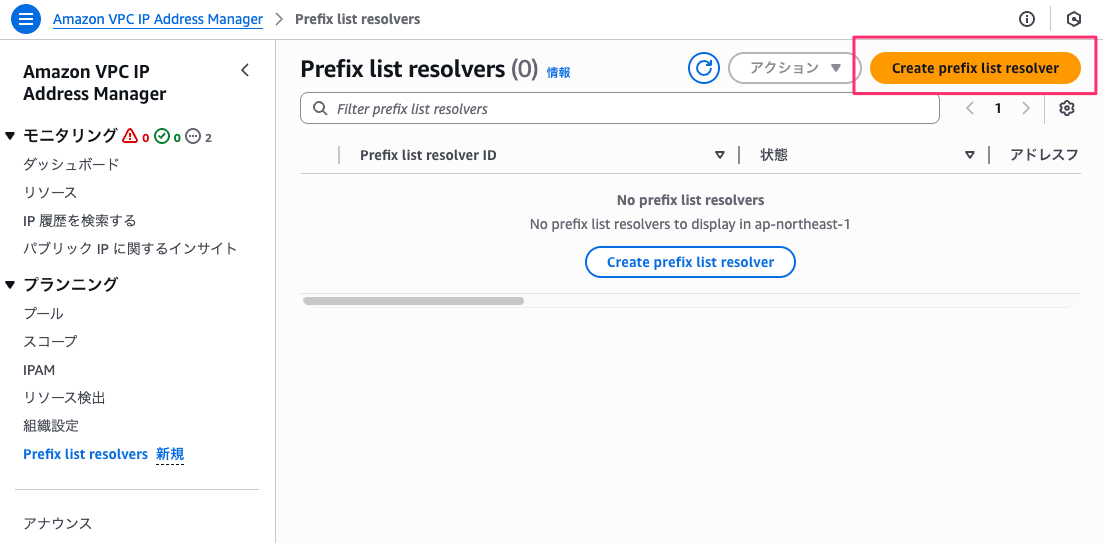Open スコープ in the sidebar
This screenshot has height=543, width=1103.
tap(50, 341)
